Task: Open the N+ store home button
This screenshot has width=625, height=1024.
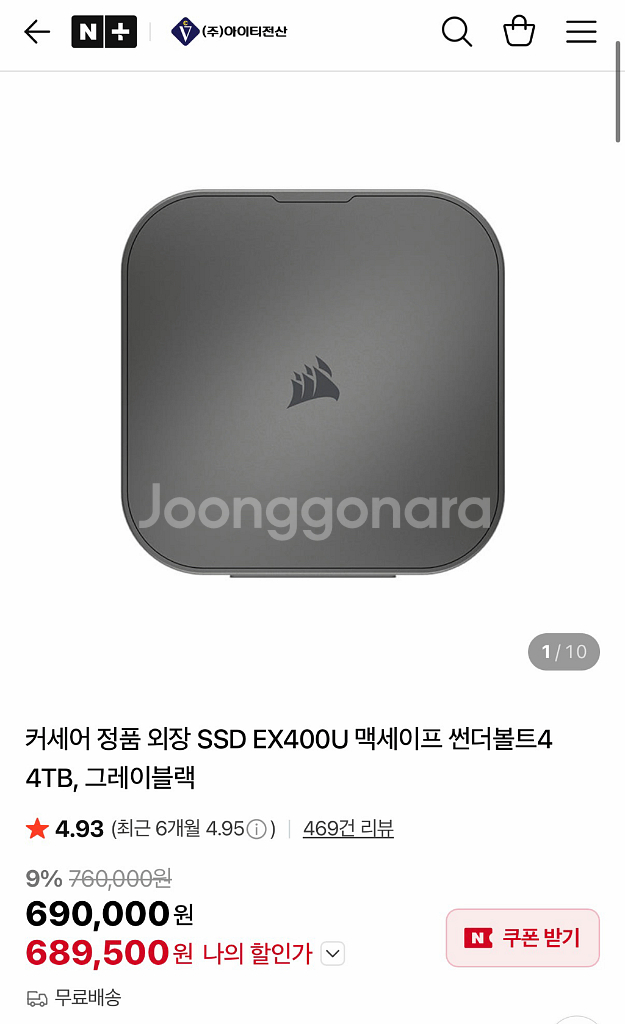Action: (x=104, y=31)
